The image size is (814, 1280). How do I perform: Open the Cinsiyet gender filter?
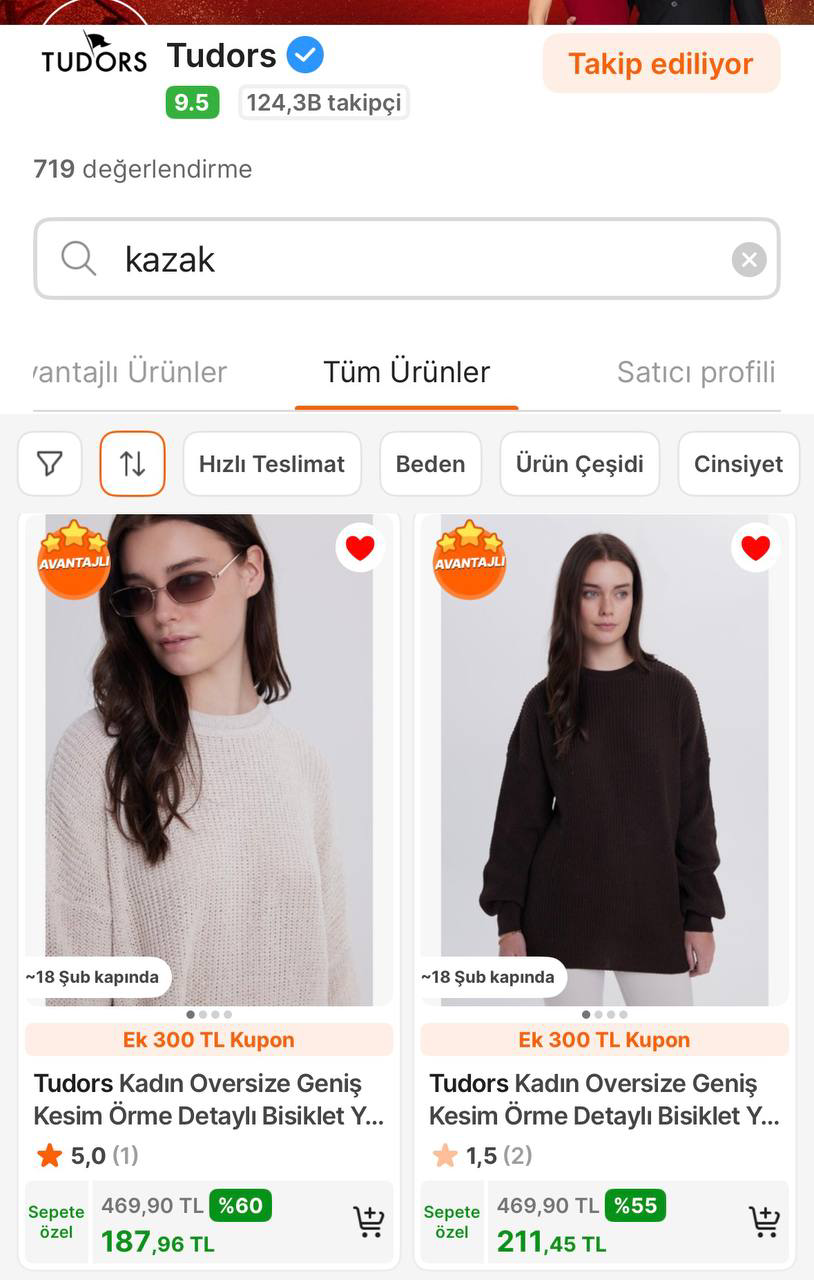pyautogui.click(x=738, y=464)
